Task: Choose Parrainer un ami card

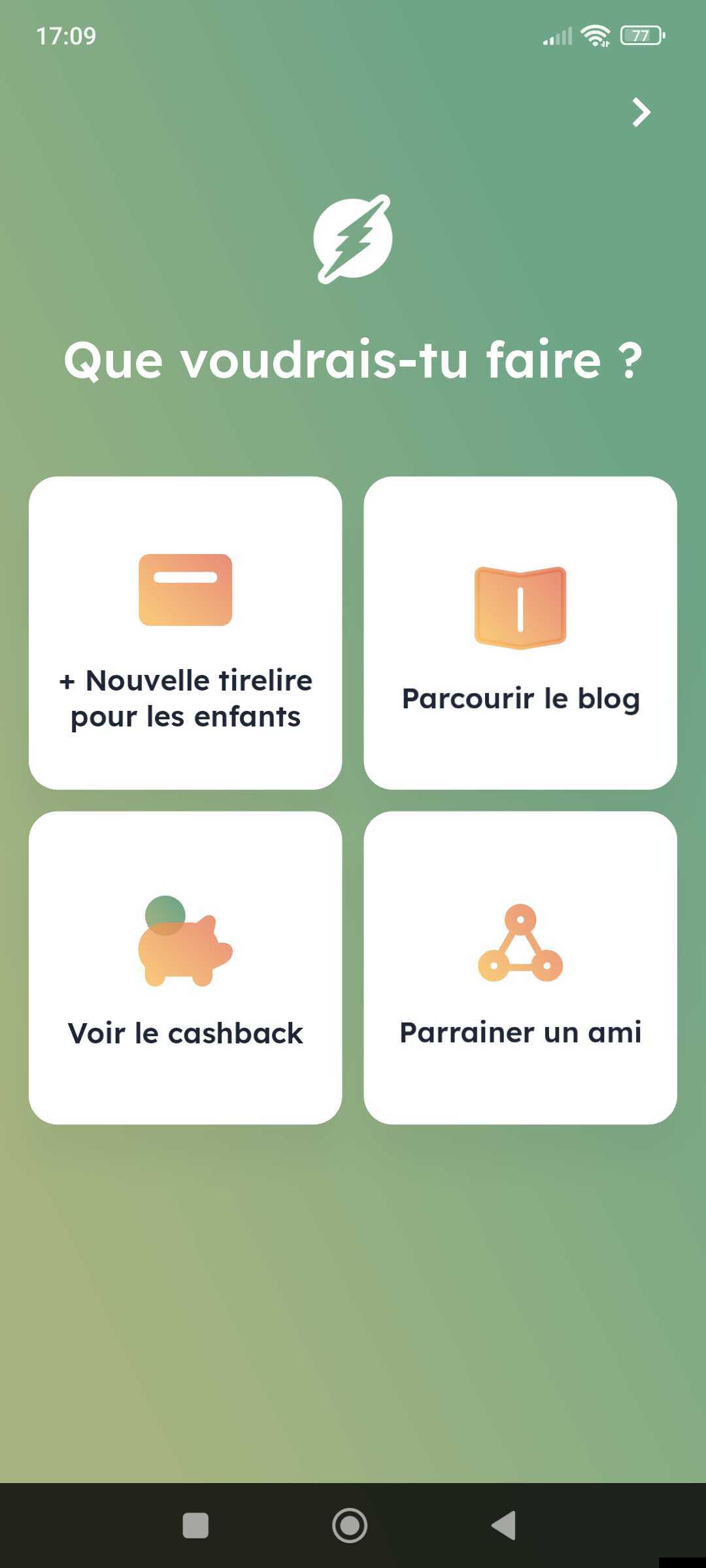Action: click(x=520, y=968)
